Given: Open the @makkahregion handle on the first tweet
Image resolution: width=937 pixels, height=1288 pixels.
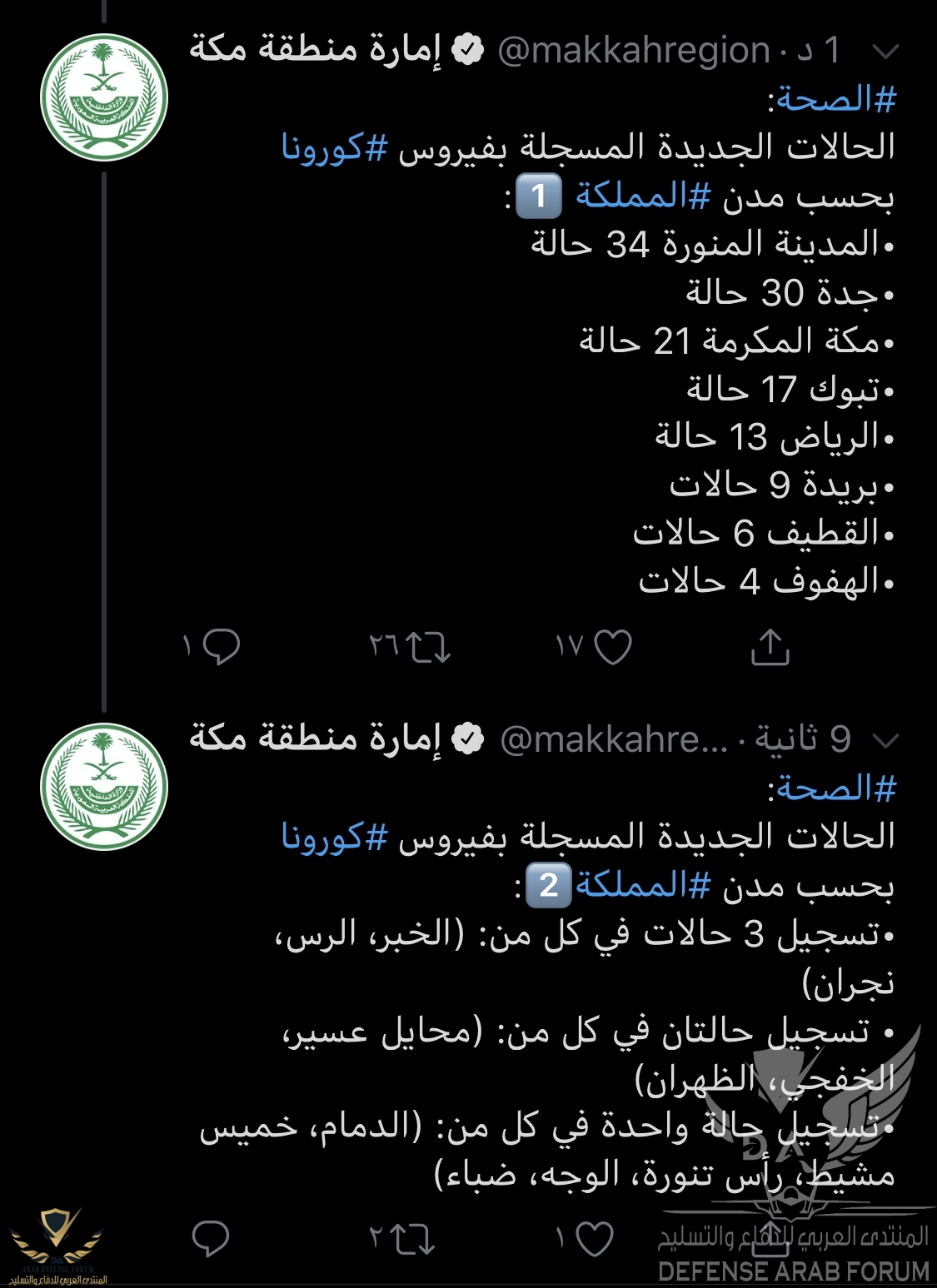Looking at the screenshot, I should click(633, 52).
